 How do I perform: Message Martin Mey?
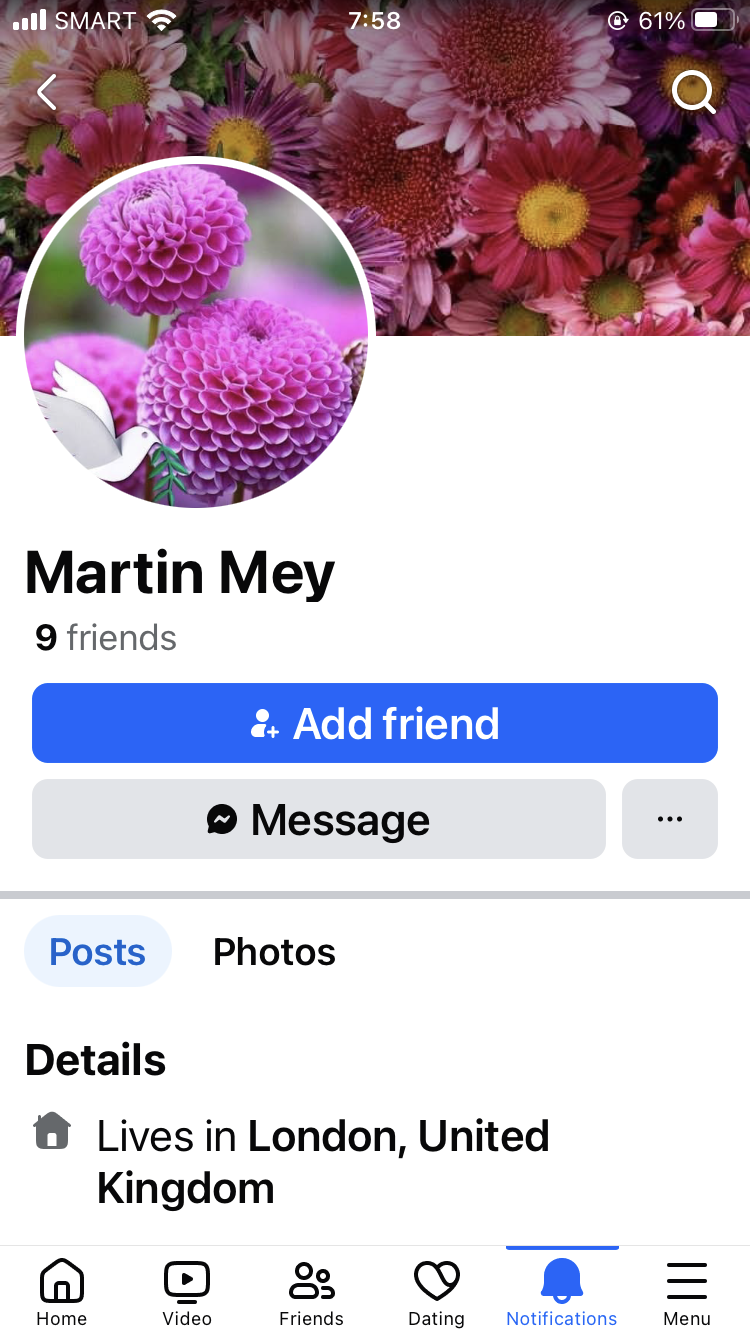point(319,819)
